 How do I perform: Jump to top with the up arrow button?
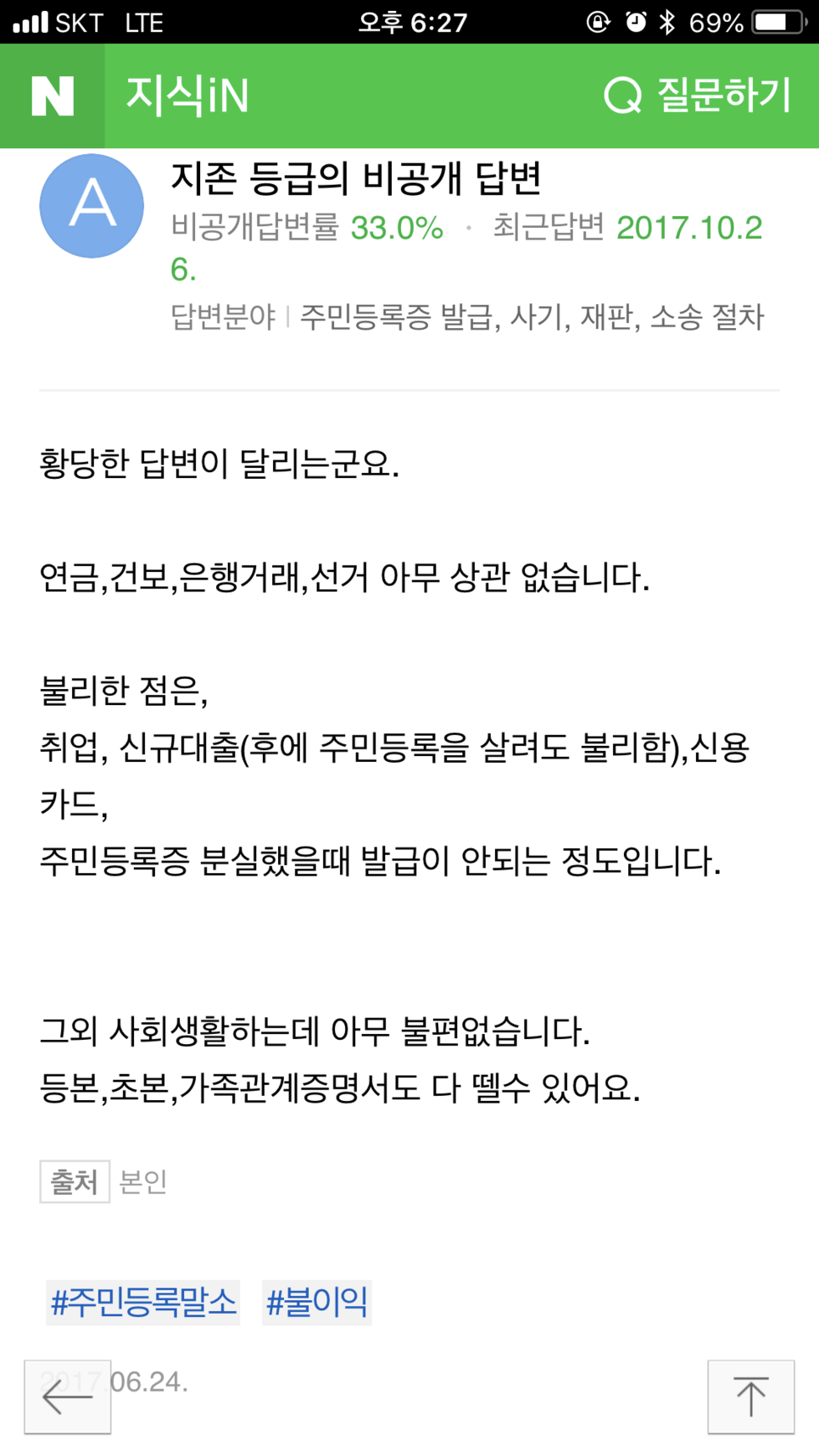pos(750,1397)
